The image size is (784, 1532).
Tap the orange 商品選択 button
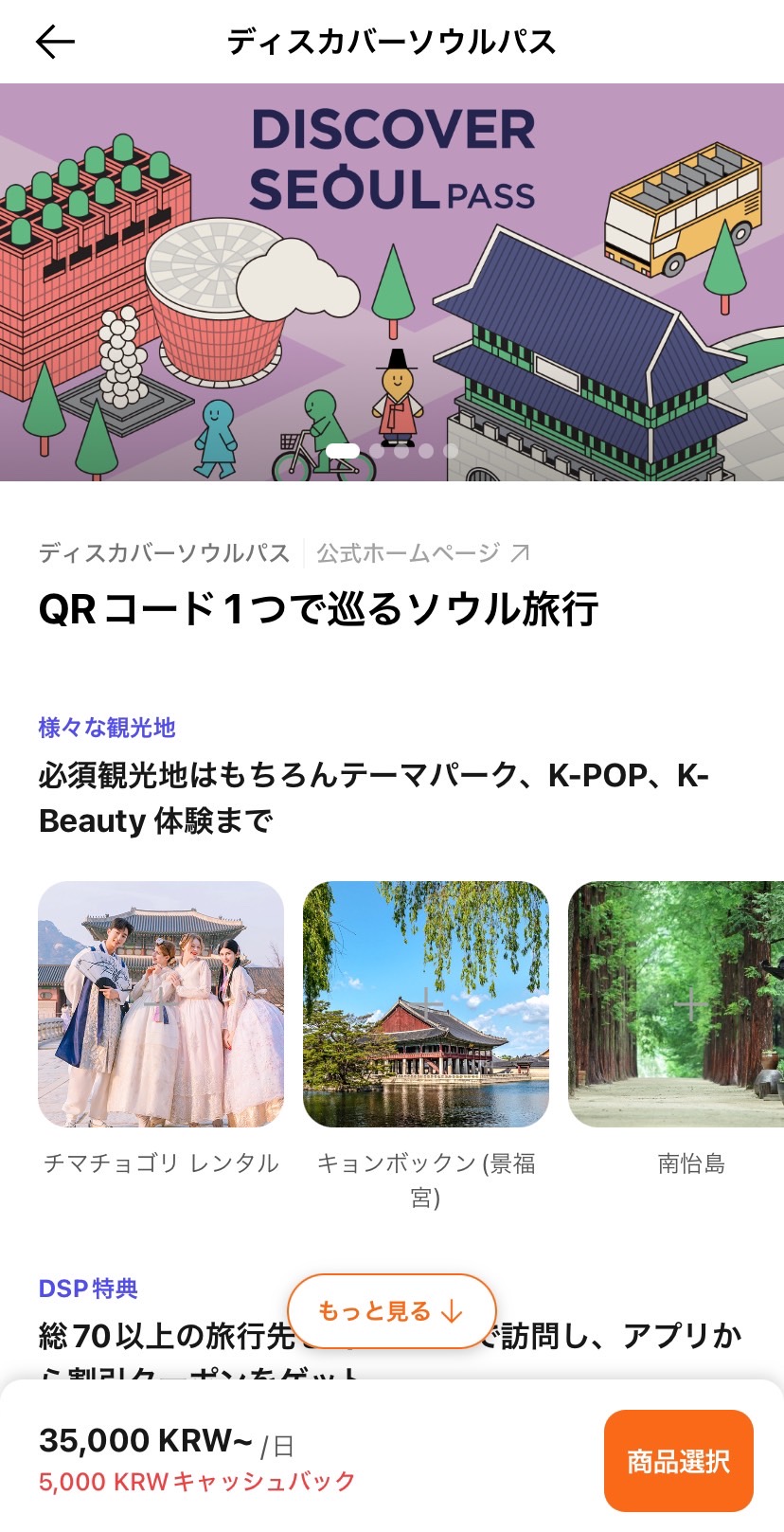(x=678, y=1457)
